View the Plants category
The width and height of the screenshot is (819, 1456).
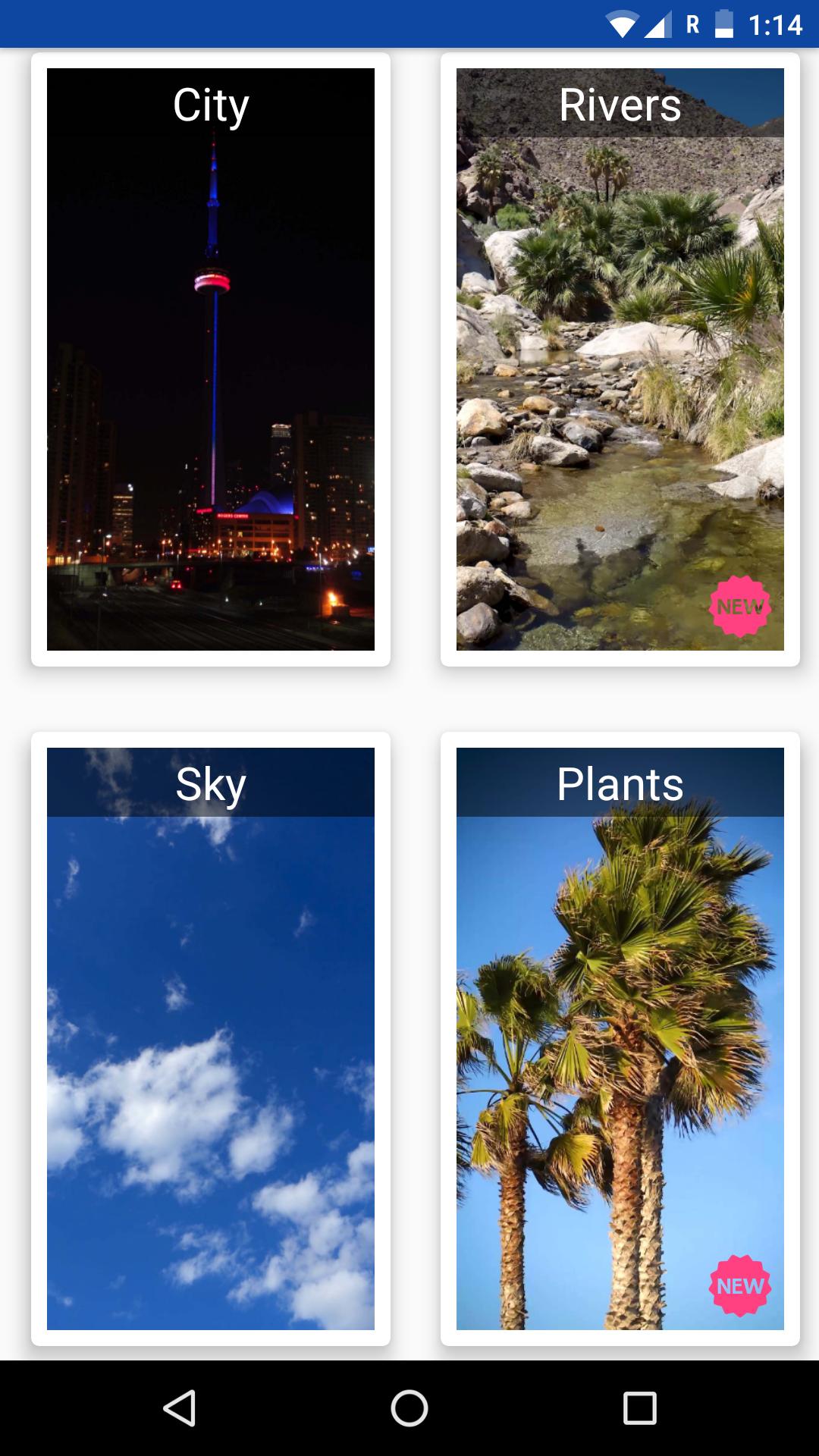click(x=620, y=1039)
